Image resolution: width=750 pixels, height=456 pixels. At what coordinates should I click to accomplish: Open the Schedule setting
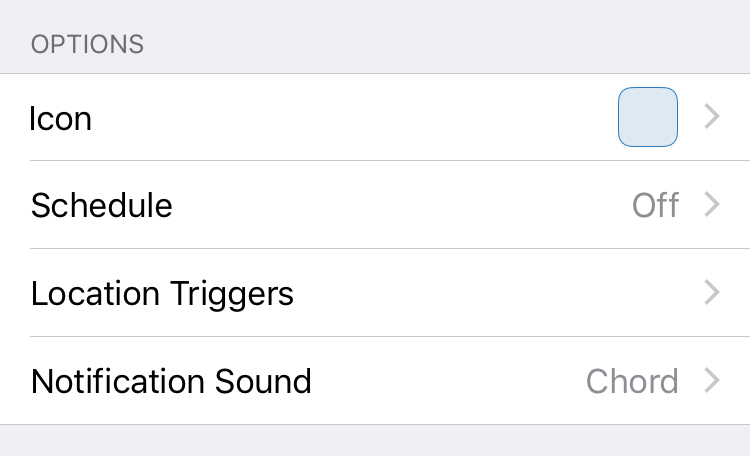374,205
